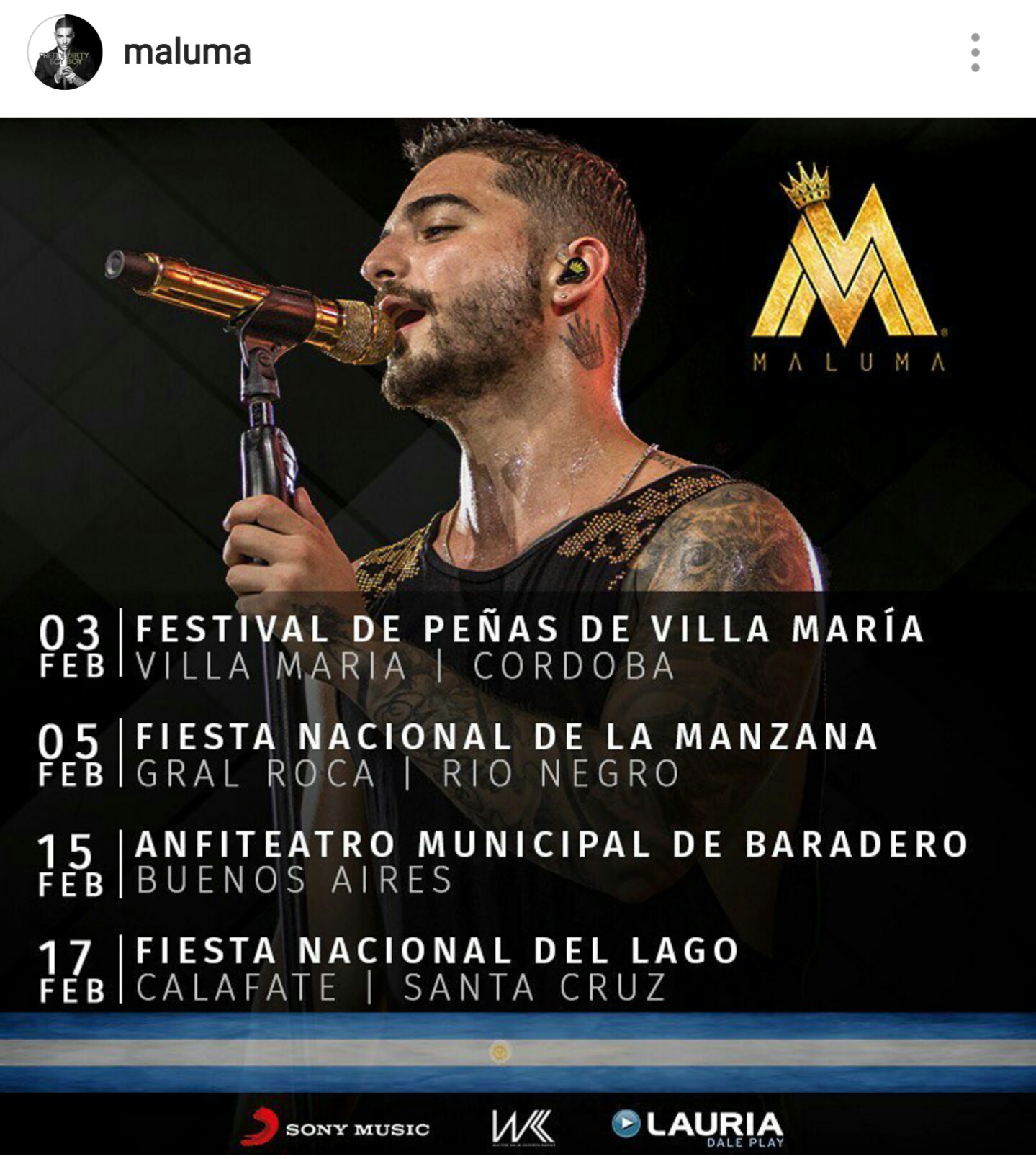Open the post's three-dot options menu
1036x1159 pixels.
point(975,53)
